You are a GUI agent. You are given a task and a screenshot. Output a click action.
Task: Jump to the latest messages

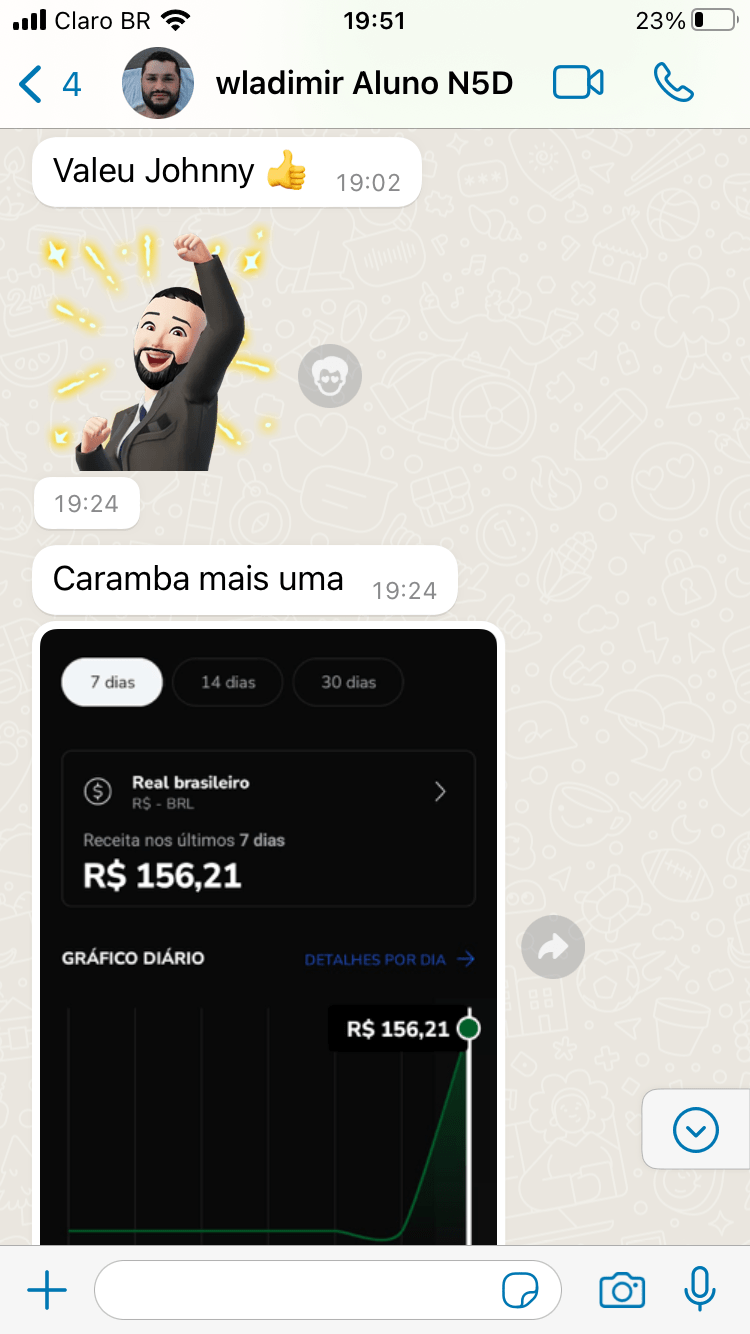click(696, 1130)
